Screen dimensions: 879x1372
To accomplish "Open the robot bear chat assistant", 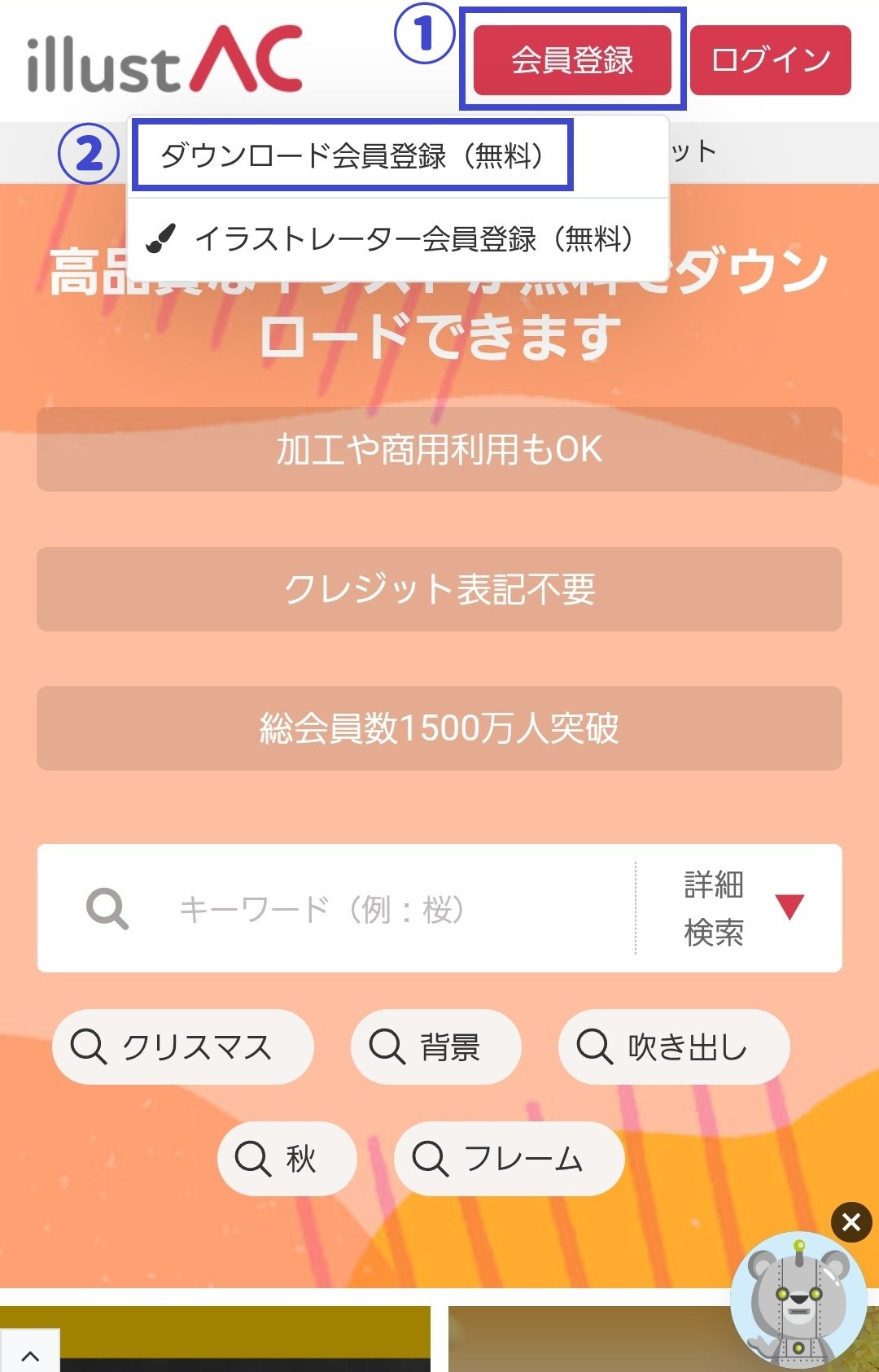I will [x=798, y=1302].
